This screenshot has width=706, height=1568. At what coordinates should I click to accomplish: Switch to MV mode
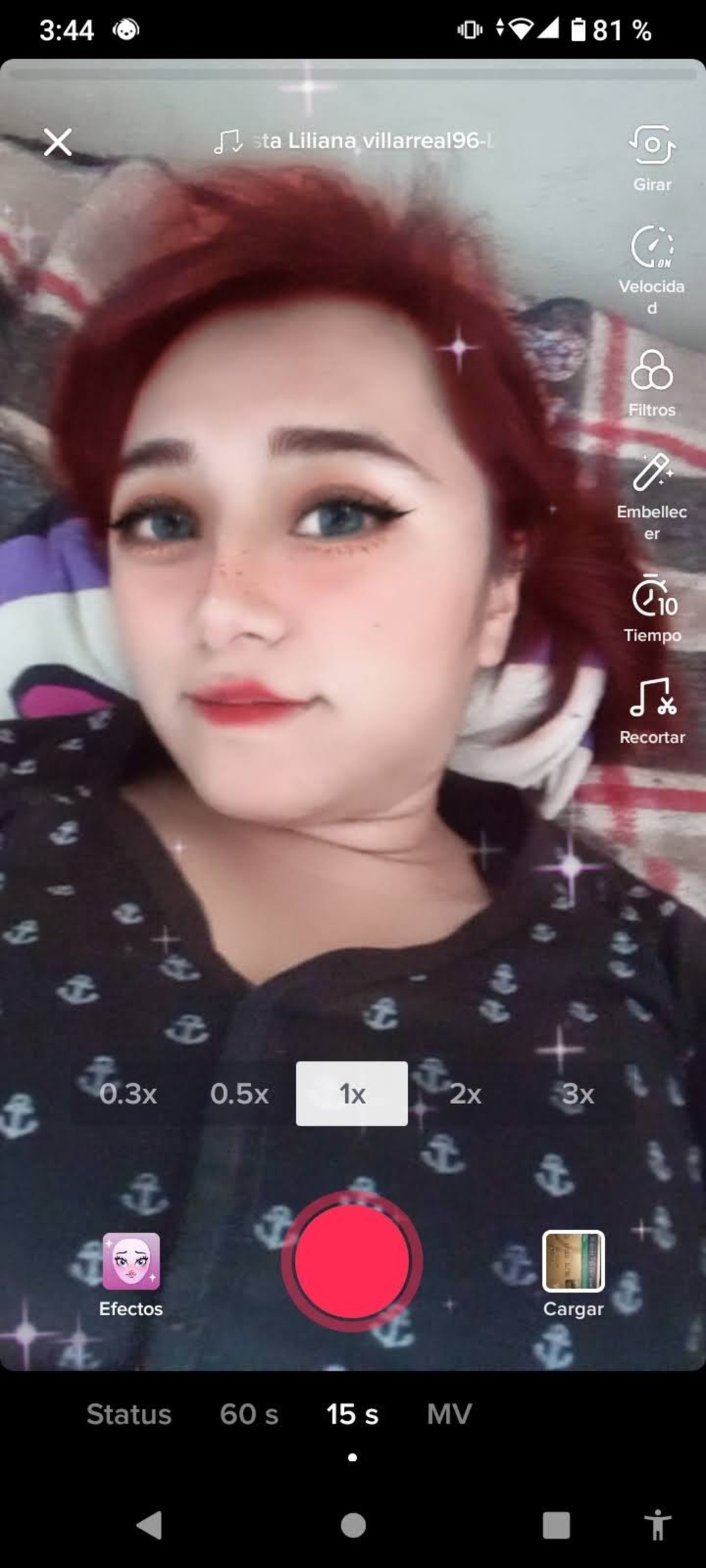[449, 1414]
